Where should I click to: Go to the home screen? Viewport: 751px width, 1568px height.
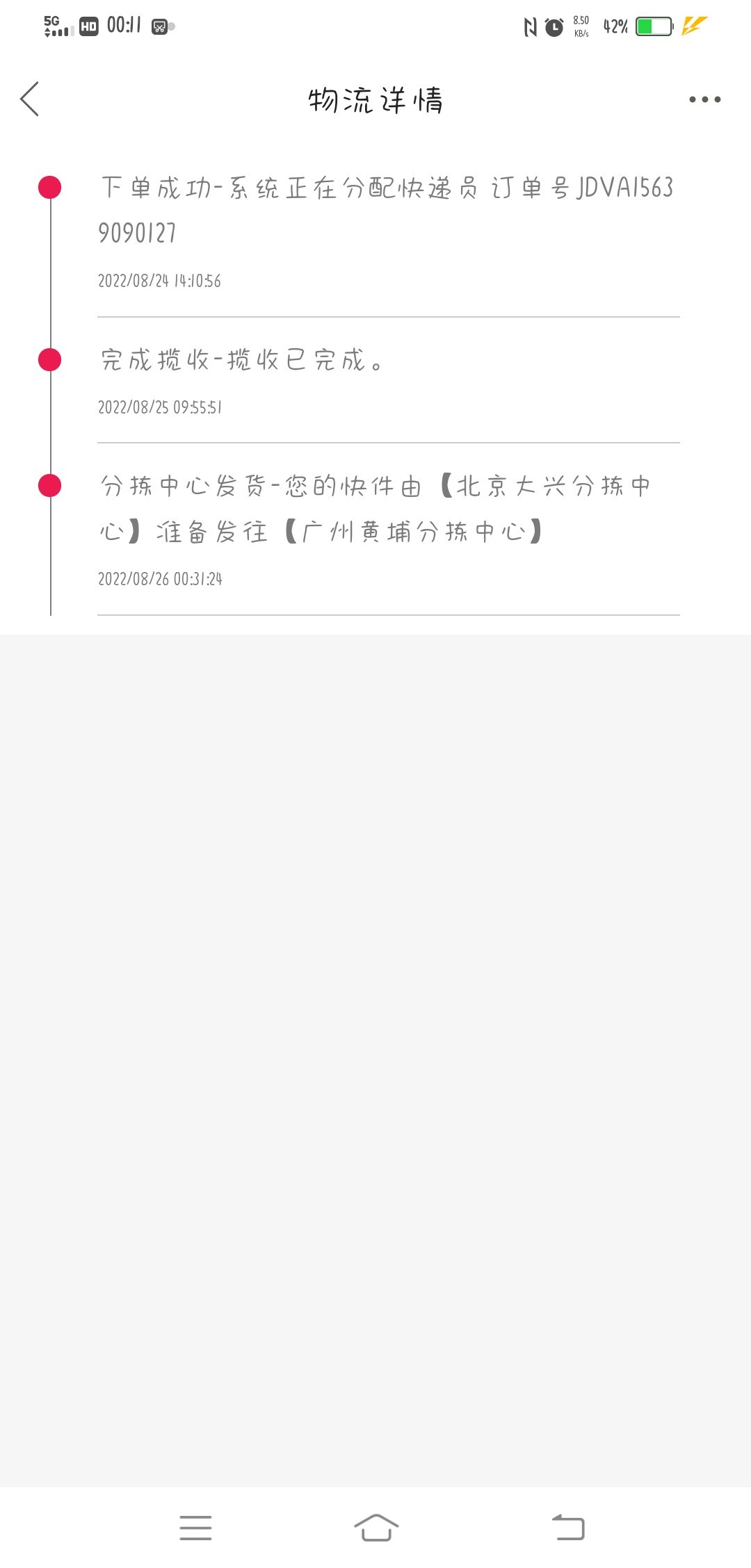pos(376,1527)
